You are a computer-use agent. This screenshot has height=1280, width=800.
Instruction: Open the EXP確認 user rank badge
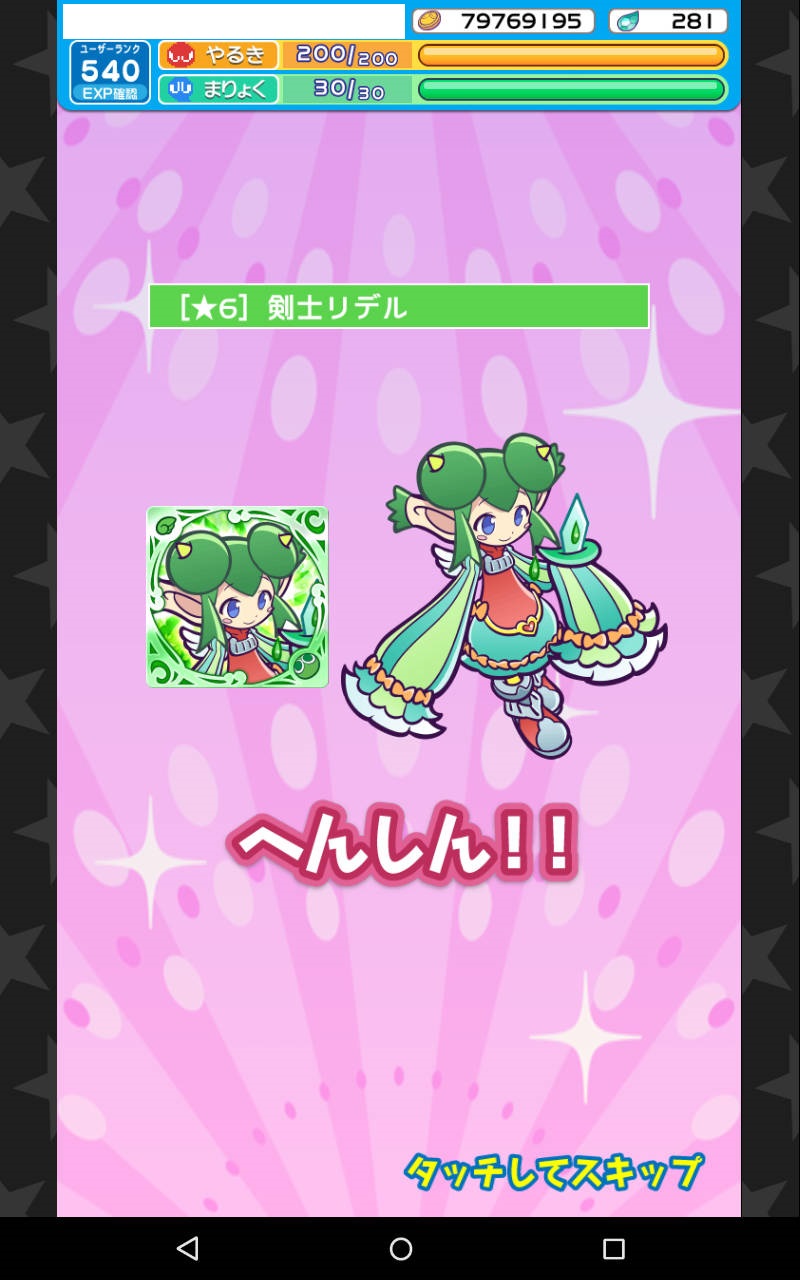pyautogui.click(x=110, y=73)
